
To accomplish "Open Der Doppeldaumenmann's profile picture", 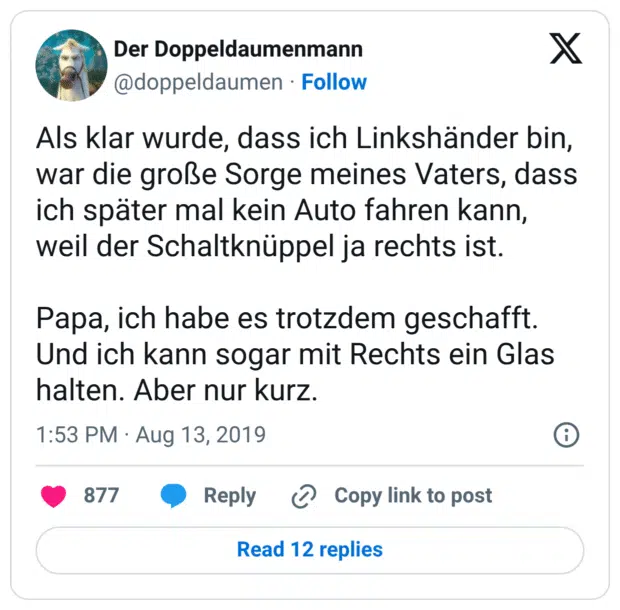I will [71, 65].
